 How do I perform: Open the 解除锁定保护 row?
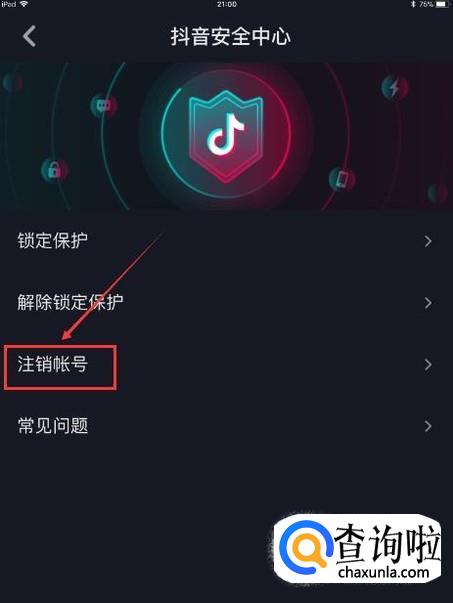(x=226, y=303)
